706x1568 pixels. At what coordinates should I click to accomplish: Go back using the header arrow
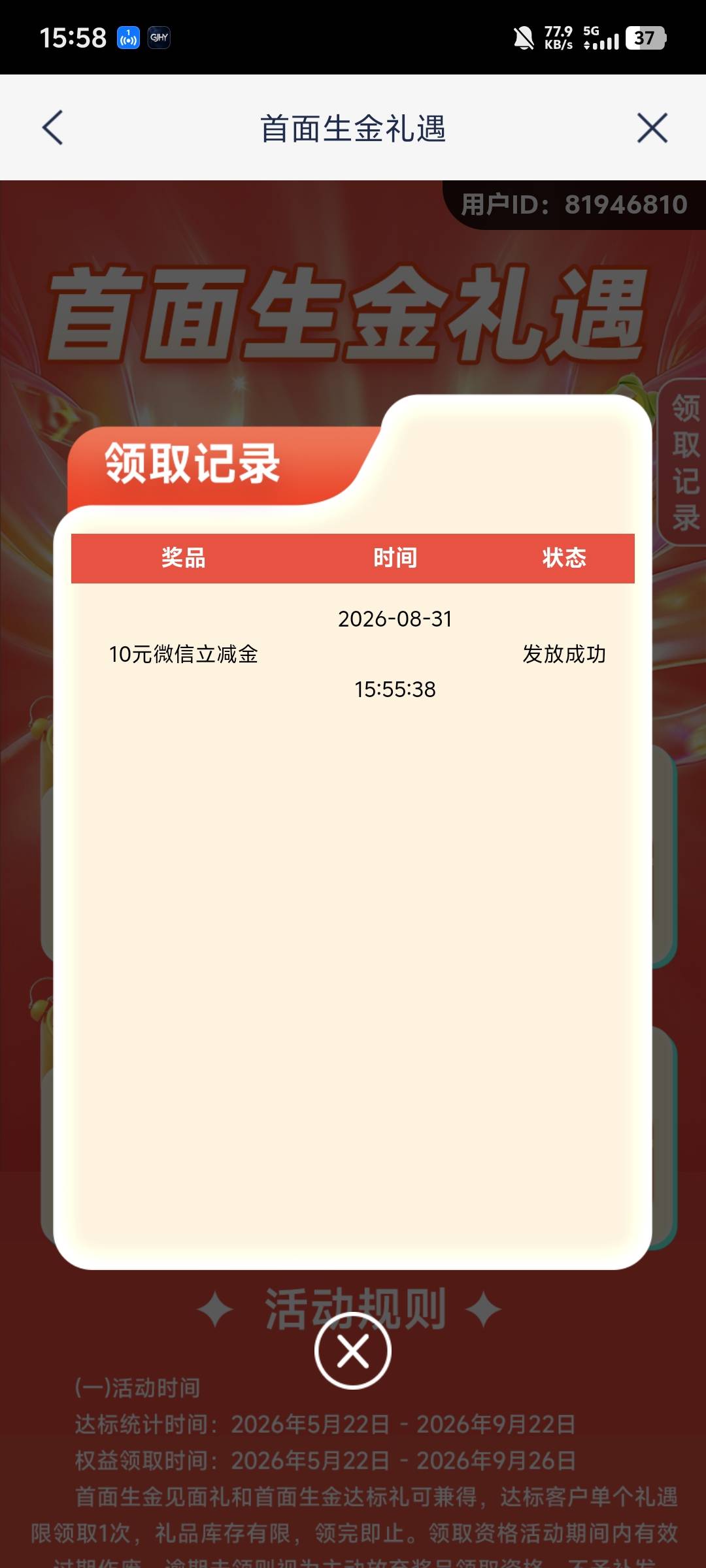click(52, 127)
